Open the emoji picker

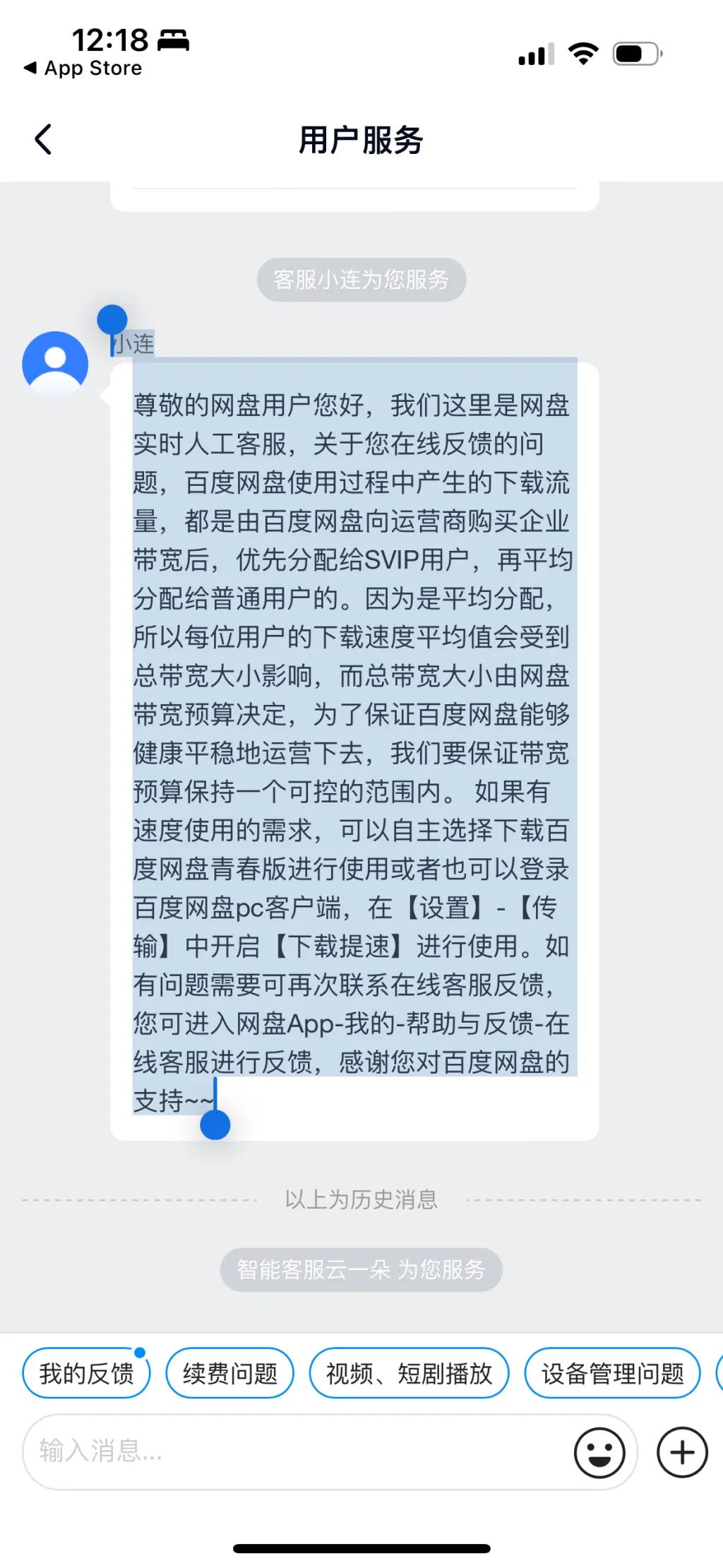click(x=599, y=1452)
